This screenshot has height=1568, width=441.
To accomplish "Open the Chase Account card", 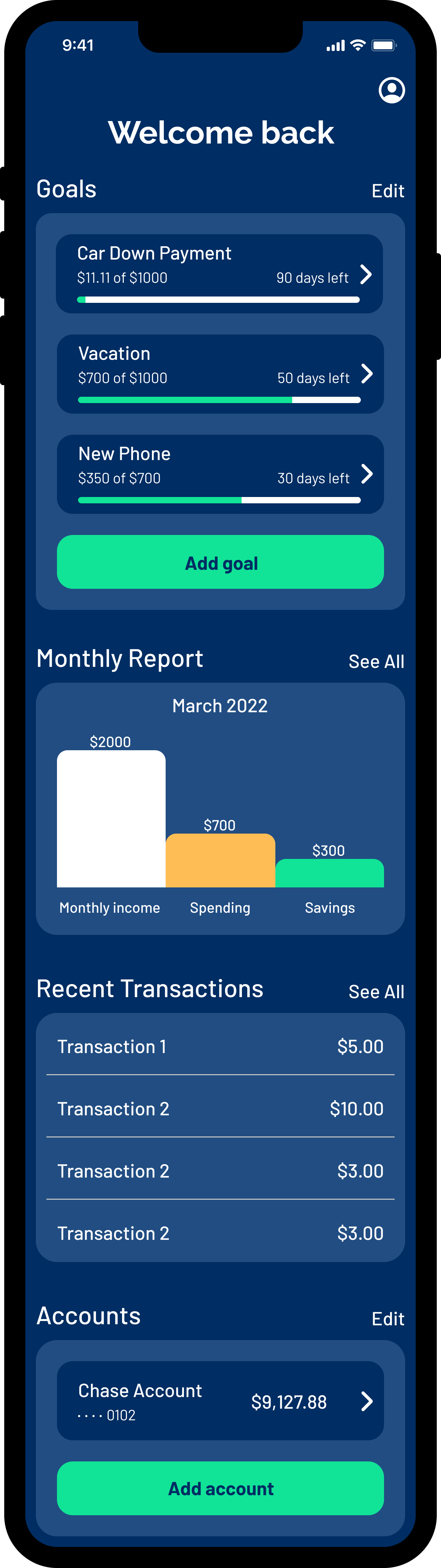I will pos(220,1401).
